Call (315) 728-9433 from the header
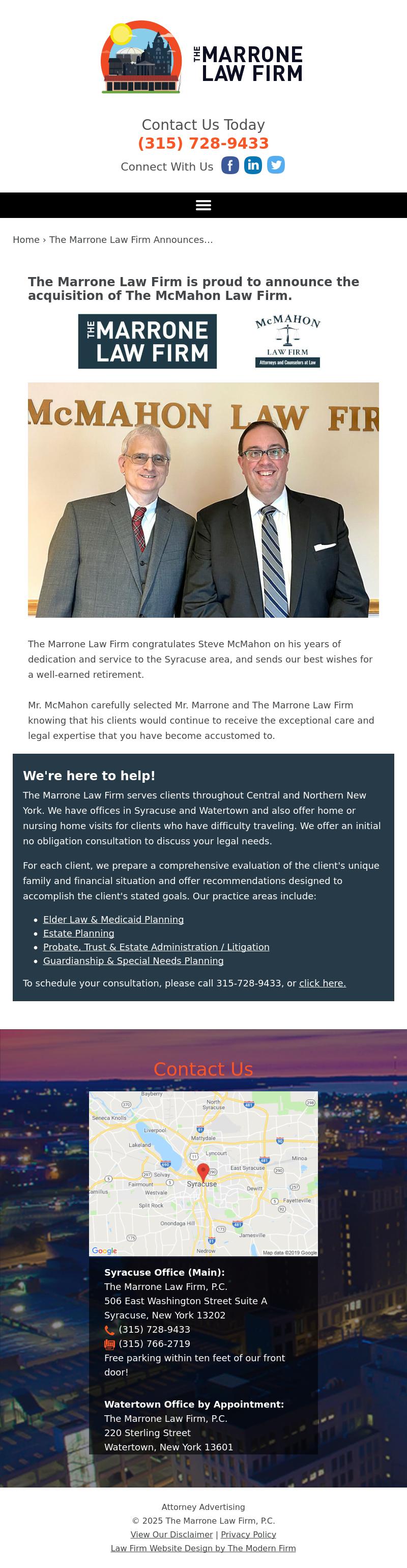 pos(203,143)
